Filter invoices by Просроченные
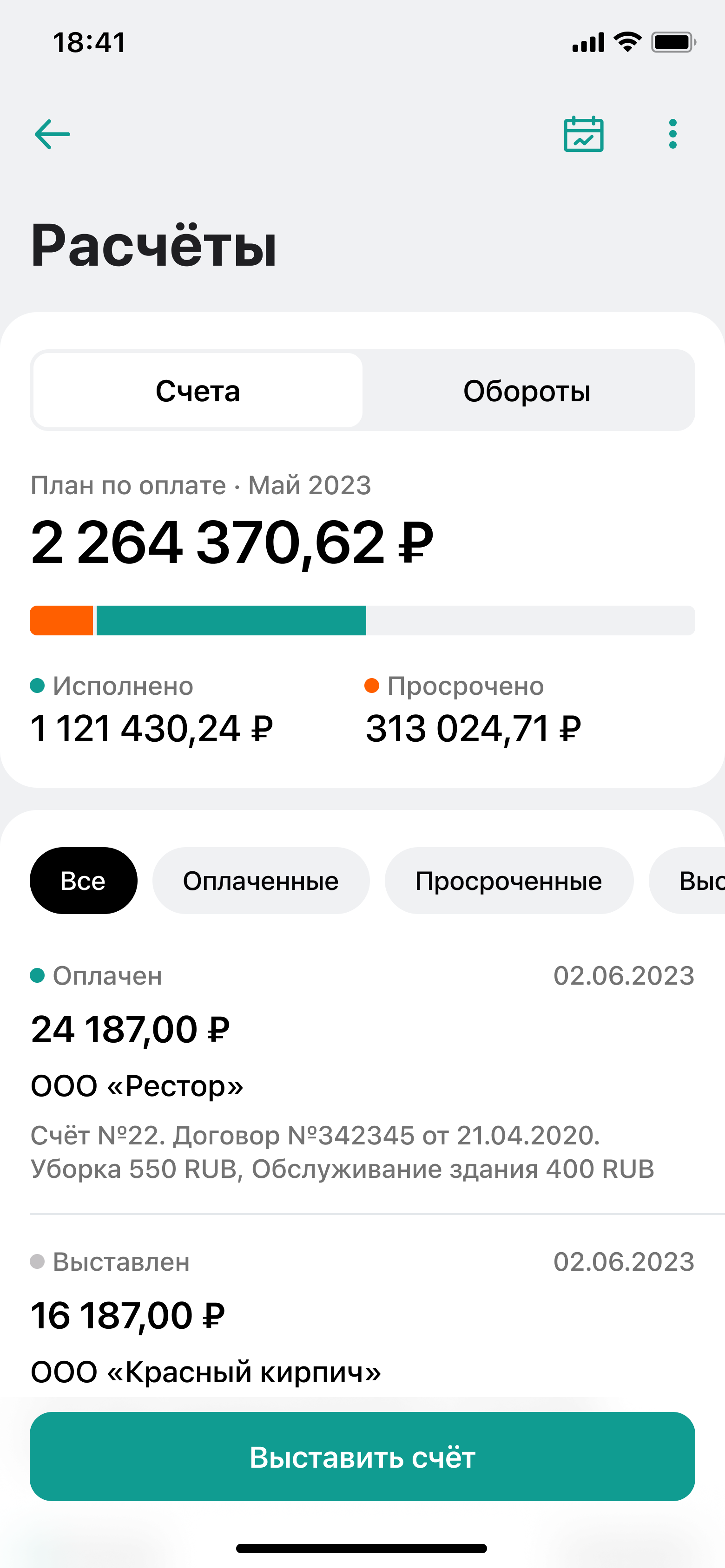Screen dimensions: 725x1568 click(x=509, y=881)
